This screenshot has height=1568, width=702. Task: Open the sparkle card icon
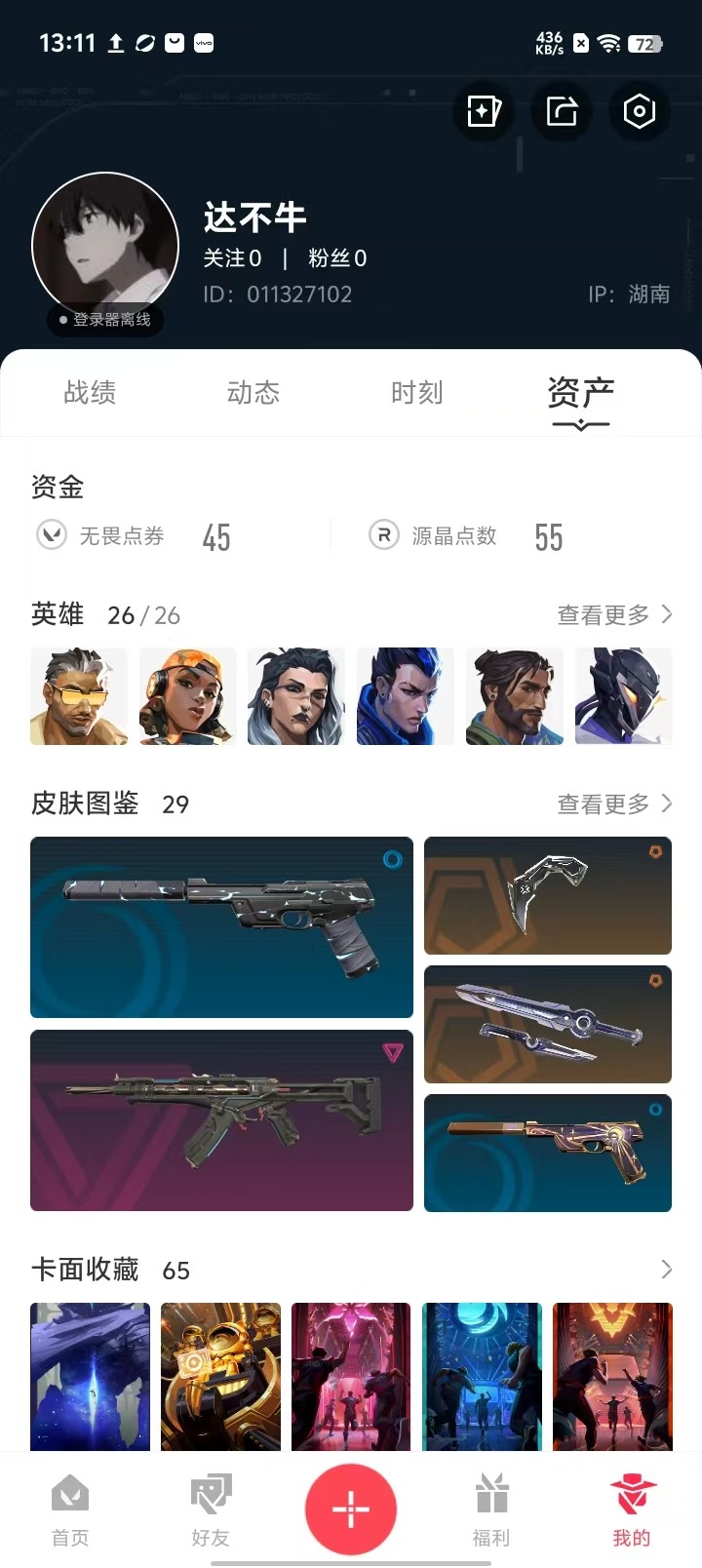tap(484, 111)
